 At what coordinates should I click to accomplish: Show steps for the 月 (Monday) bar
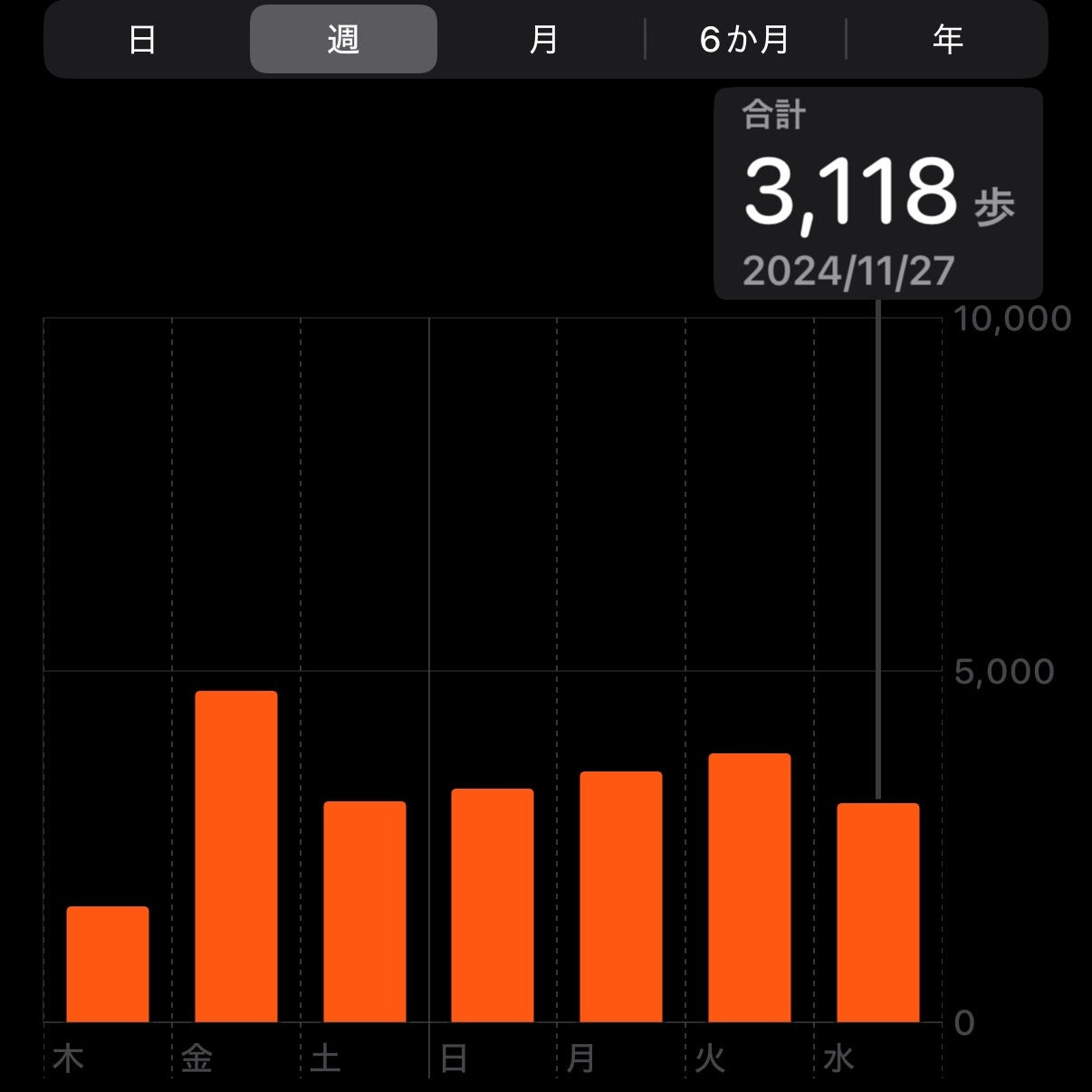click(621, 896)
